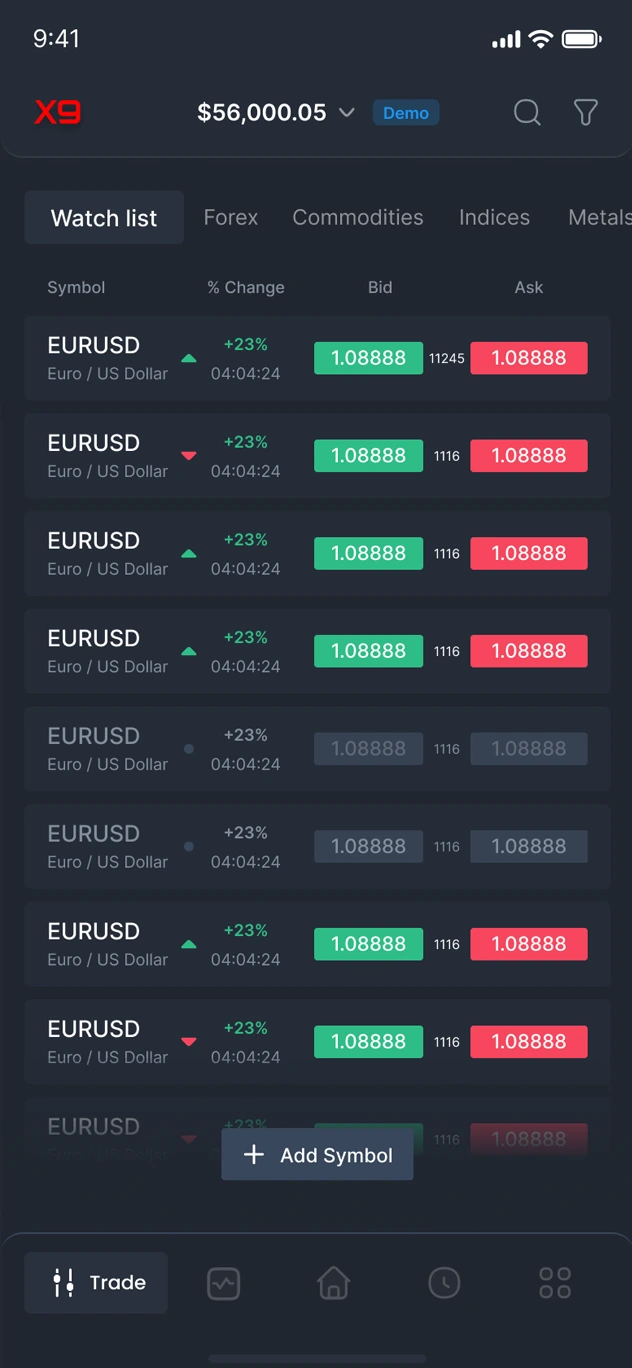This screenshot has width=632, height=1368.
Task: Go to the Metals tab
Action: (x=599, y=218)
